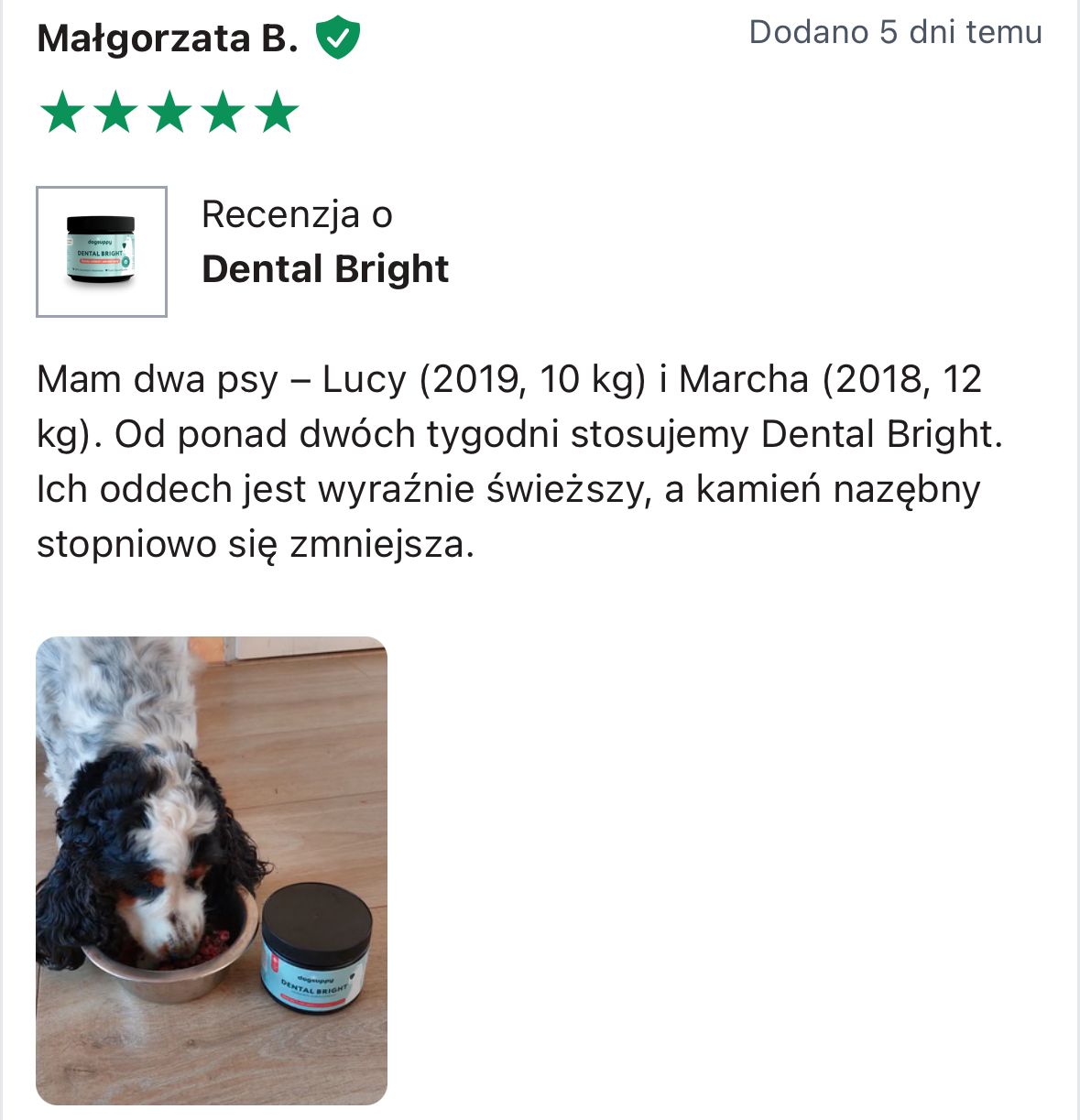The image size is (1080, 1120).
Task: Open the Dental Bright product thumbnail
Action: (102, 252)
